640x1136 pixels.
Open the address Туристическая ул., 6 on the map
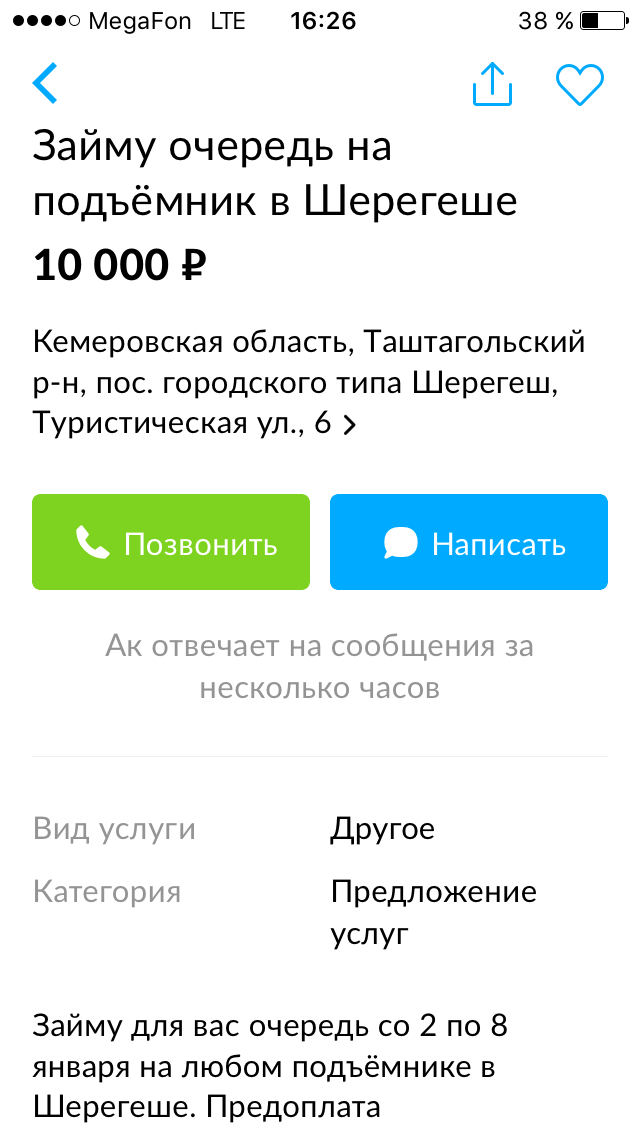[195, 424]
